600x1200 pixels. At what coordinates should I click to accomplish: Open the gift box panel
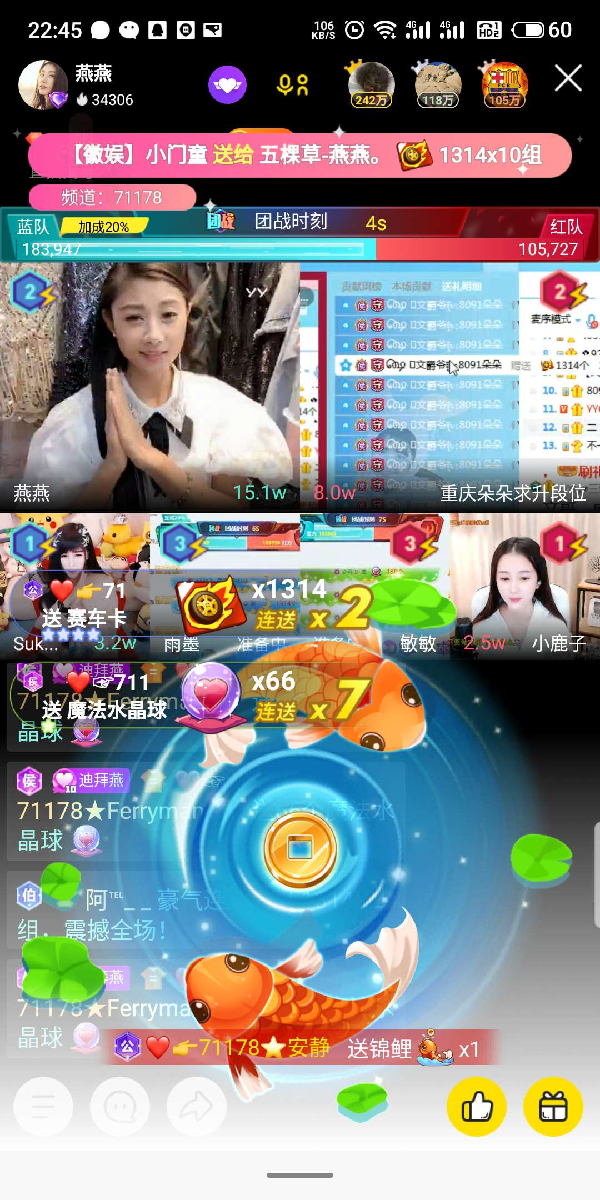553,1106
